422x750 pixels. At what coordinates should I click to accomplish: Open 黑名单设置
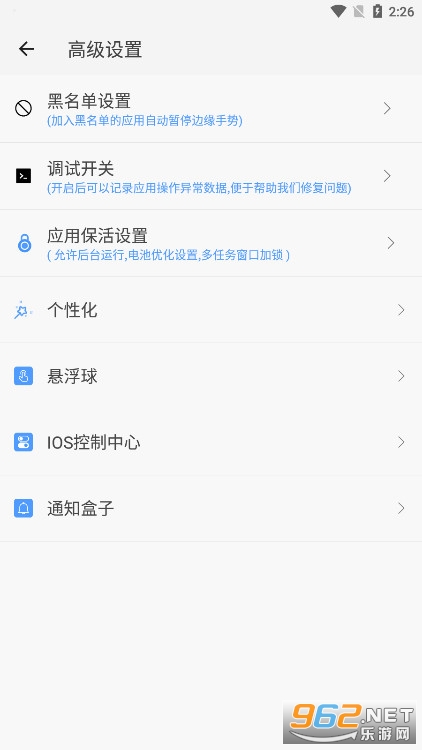pos(211,109)
